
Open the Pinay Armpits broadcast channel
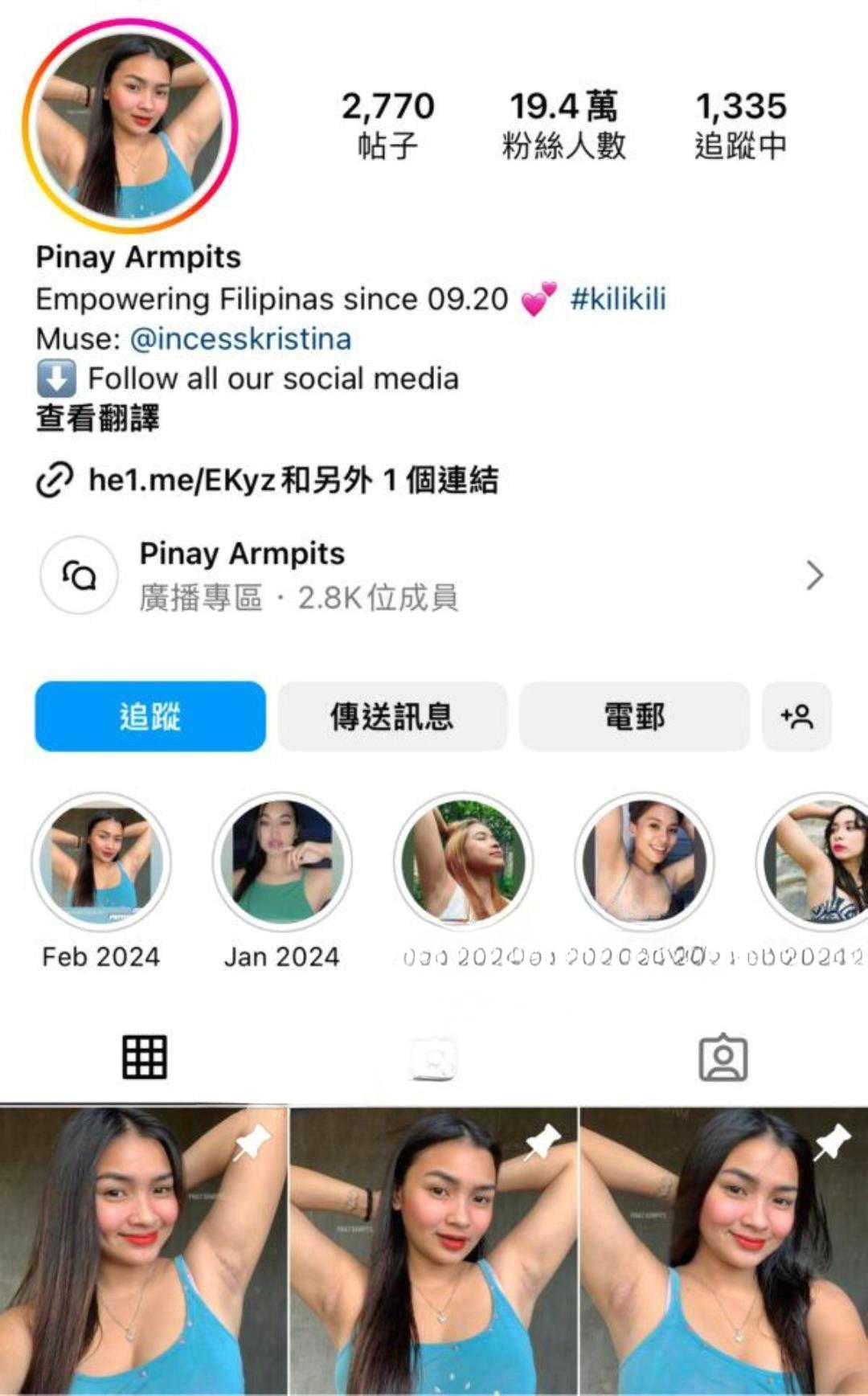tap(434, 575)
